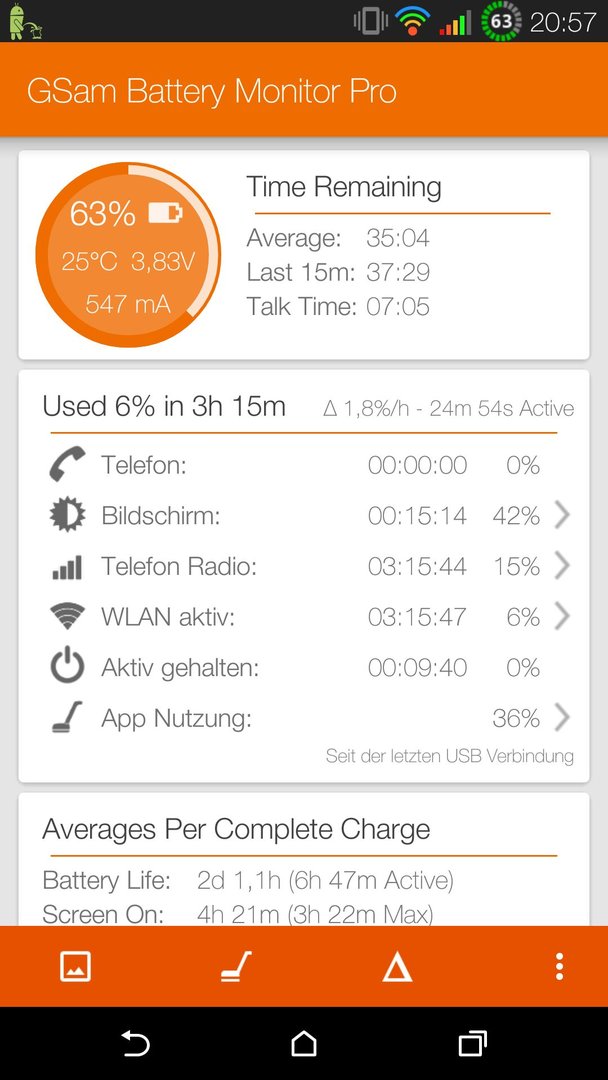Open the charts picture icon in bottom bar
Screen dimensions: 608x1080
[76, 966]
